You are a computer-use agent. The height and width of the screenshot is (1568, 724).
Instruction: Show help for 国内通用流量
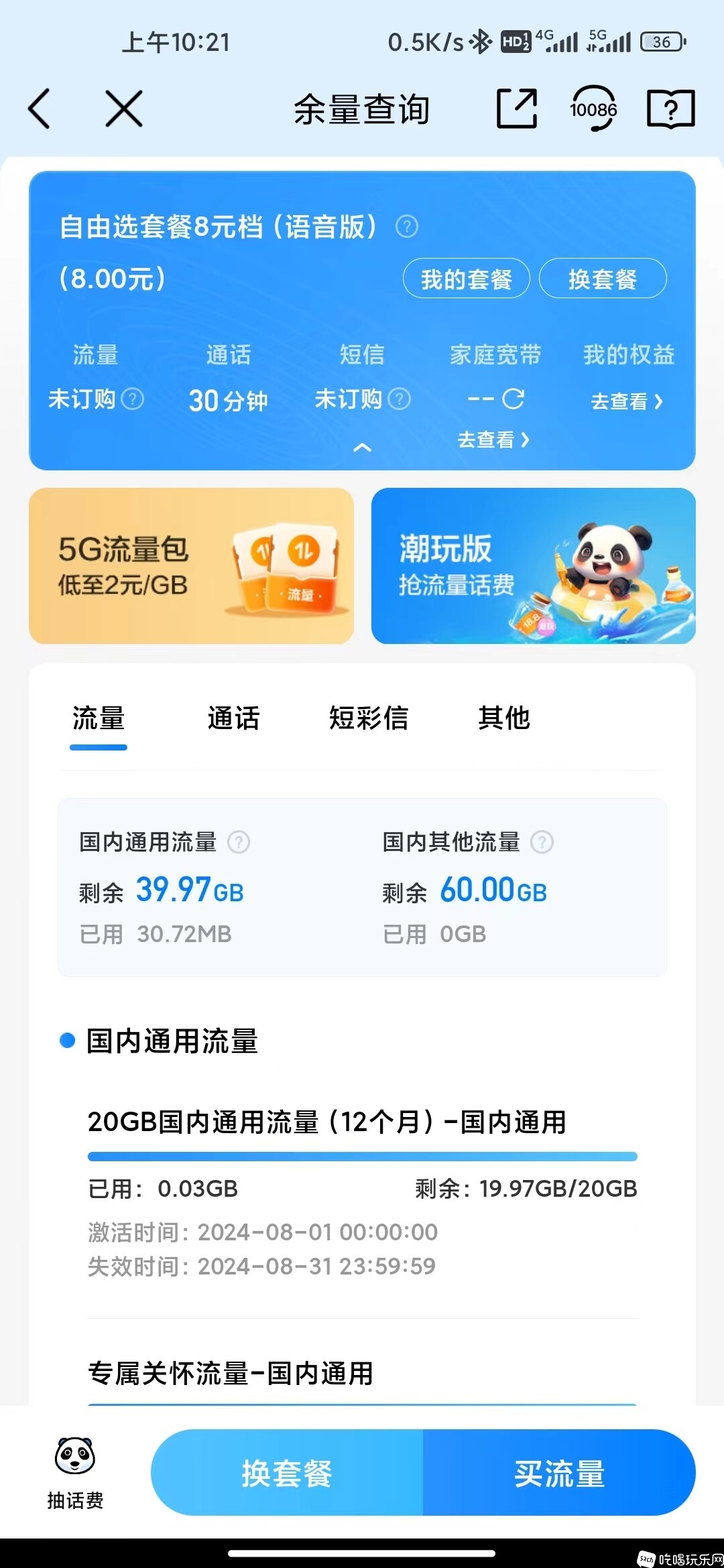point(239,842)
